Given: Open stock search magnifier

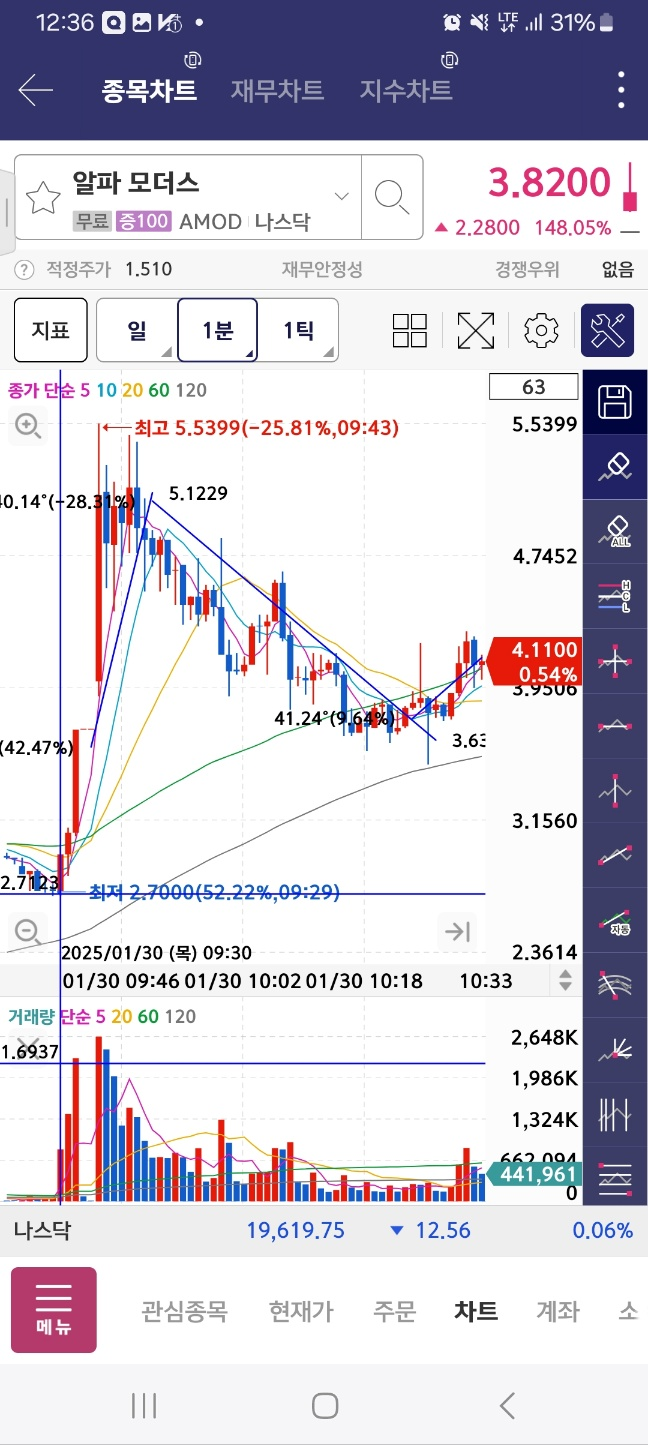Looking at the screenshot, I should click(x=391, y=197).
